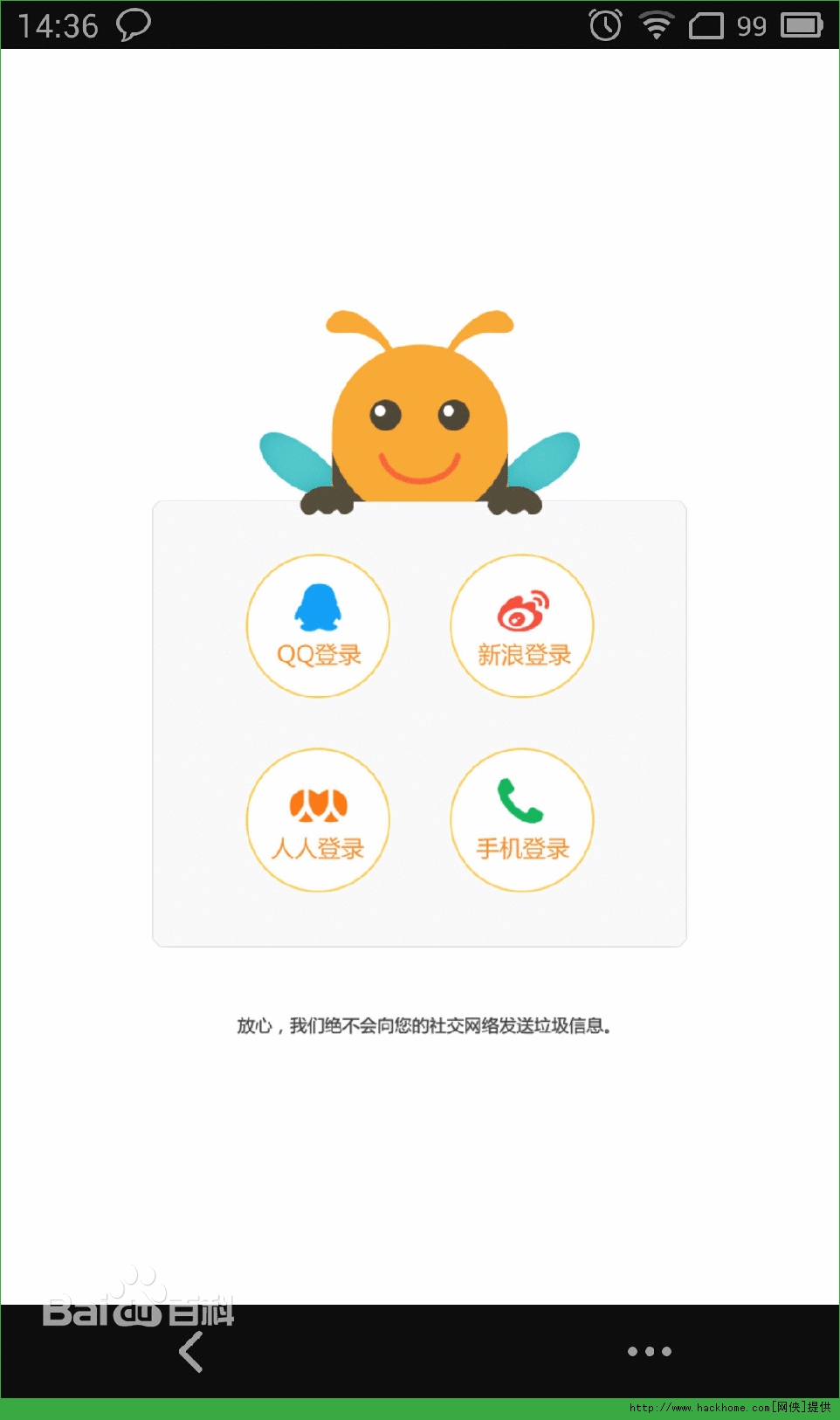
Task: Go back using bottom arrow
Action: click(191, 1351)
